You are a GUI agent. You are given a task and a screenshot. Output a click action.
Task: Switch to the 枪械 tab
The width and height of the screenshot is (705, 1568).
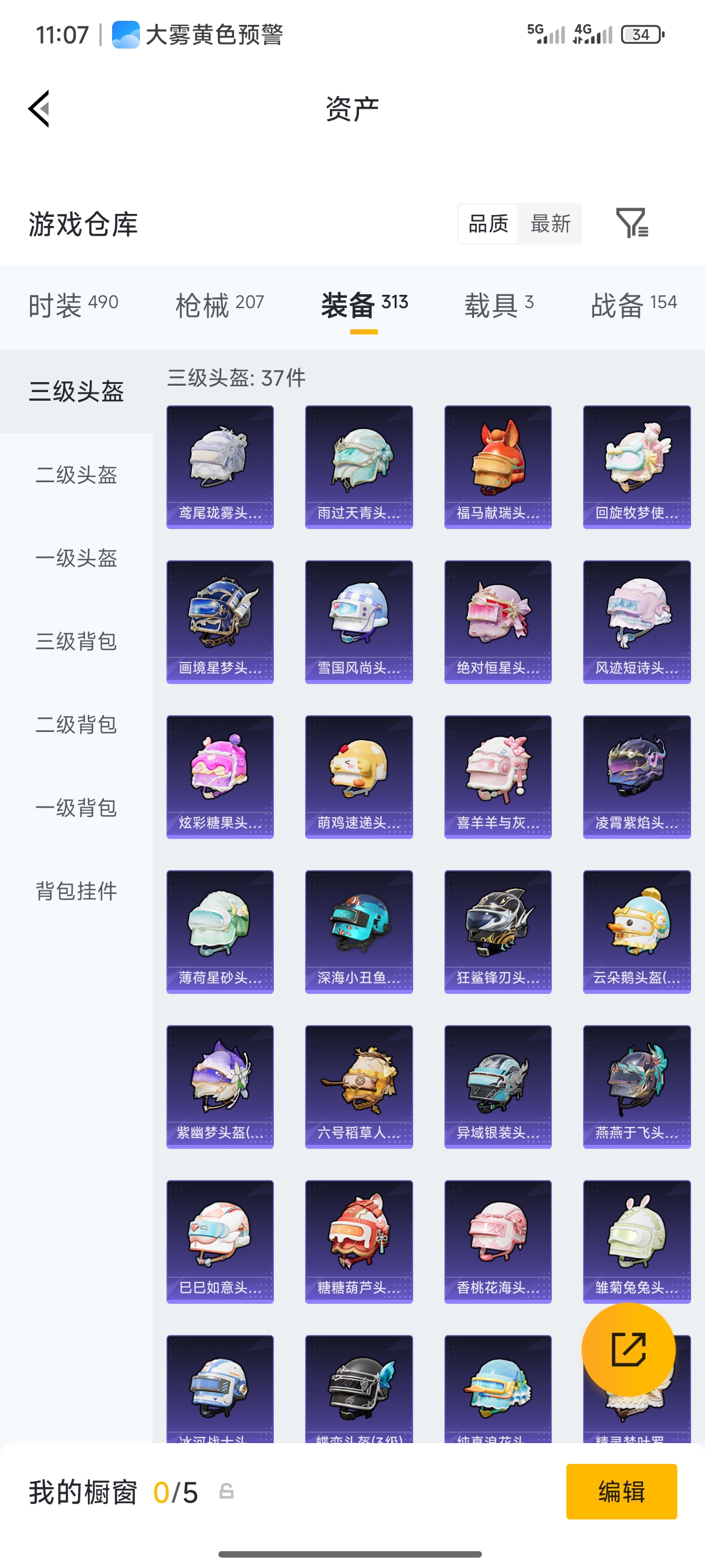coord(219,305)
